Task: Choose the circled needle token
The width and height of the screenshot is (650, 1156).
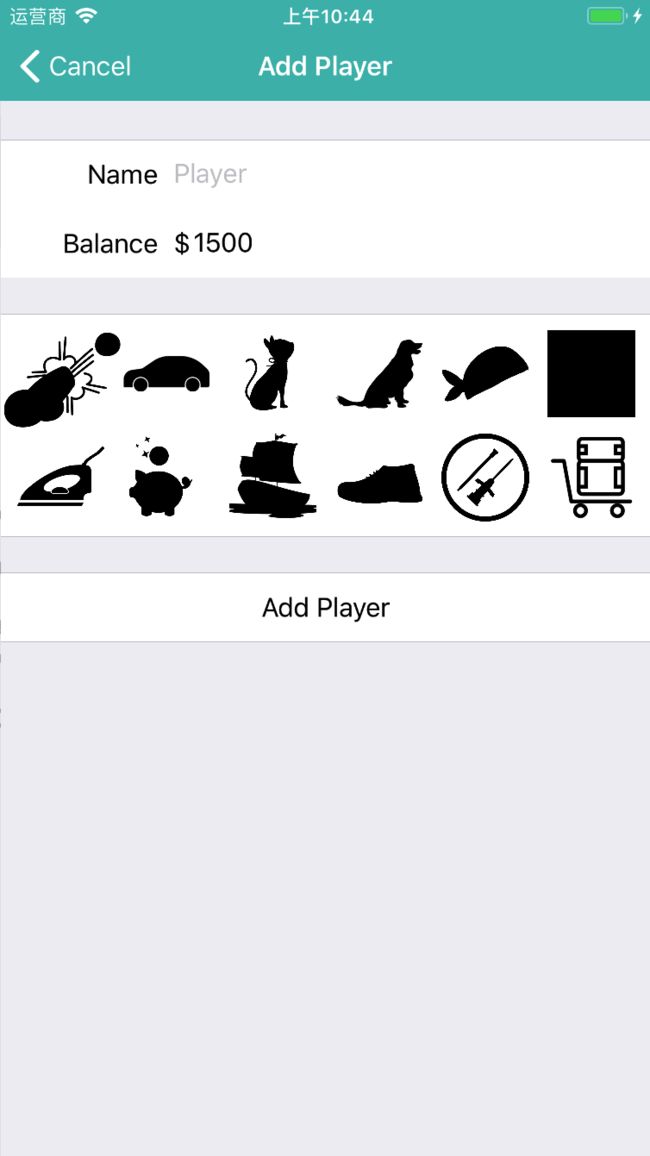Action: 485,477
